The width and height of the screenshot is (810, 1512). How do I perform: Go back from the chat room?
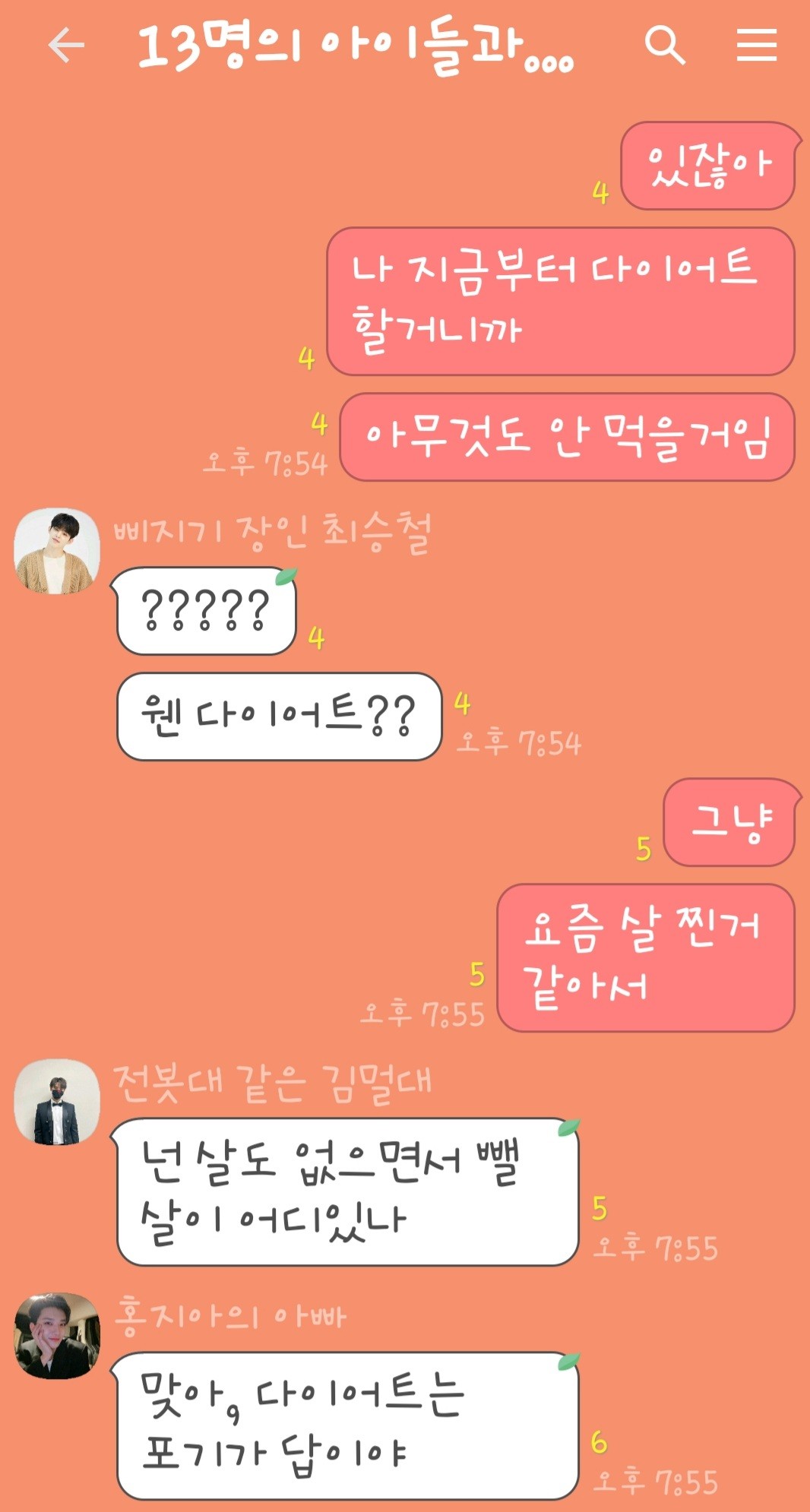[66, 46]
